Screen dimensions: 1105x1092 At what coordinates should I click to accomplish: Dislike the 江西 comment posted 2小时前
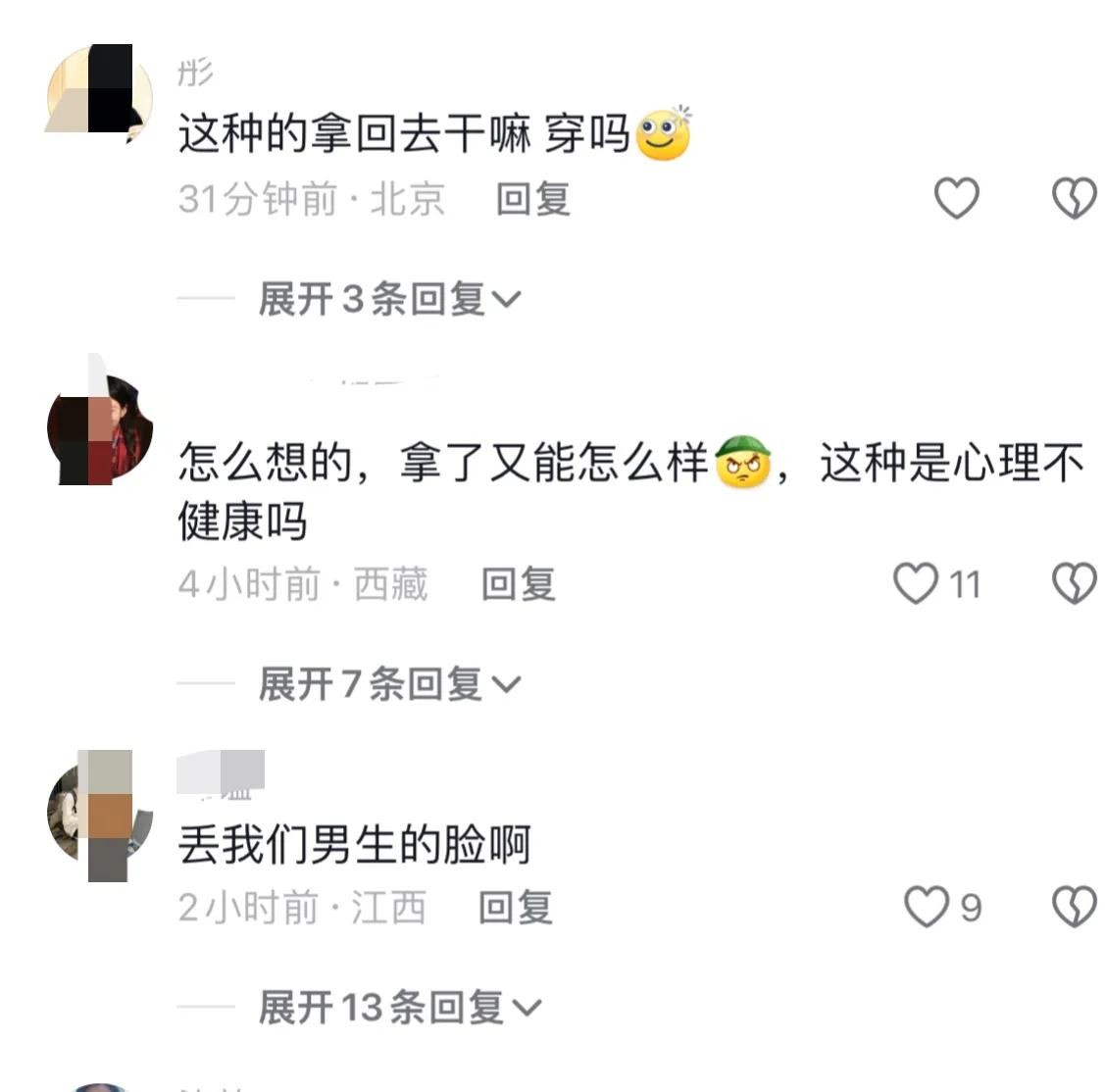(1074, 907)
